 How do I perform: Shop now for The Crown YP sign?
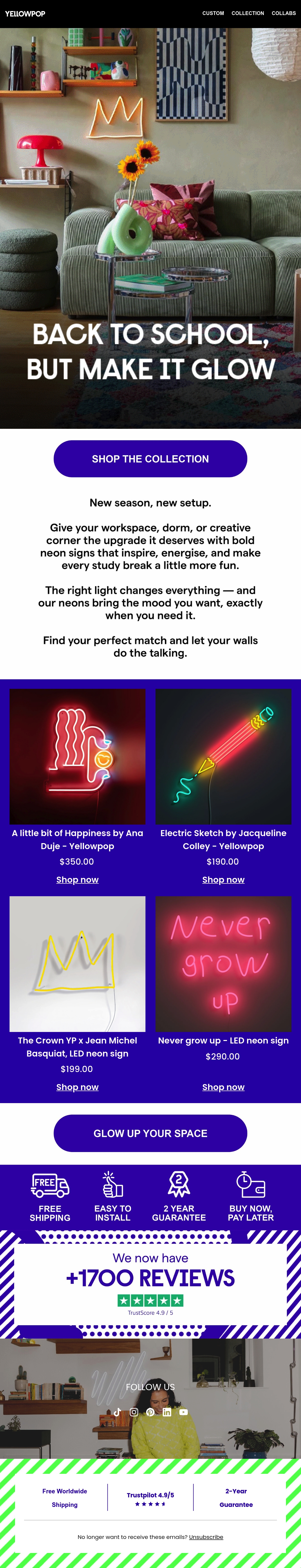78,1087
